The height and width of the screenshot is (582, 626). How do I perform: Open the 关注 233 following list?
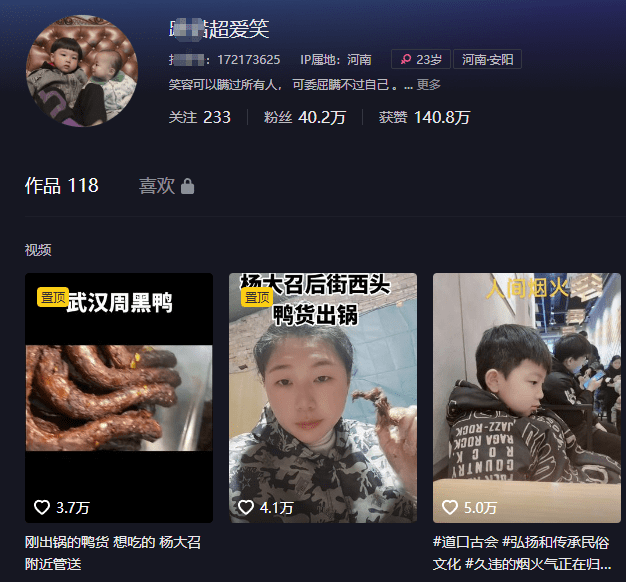click(200, 117)
